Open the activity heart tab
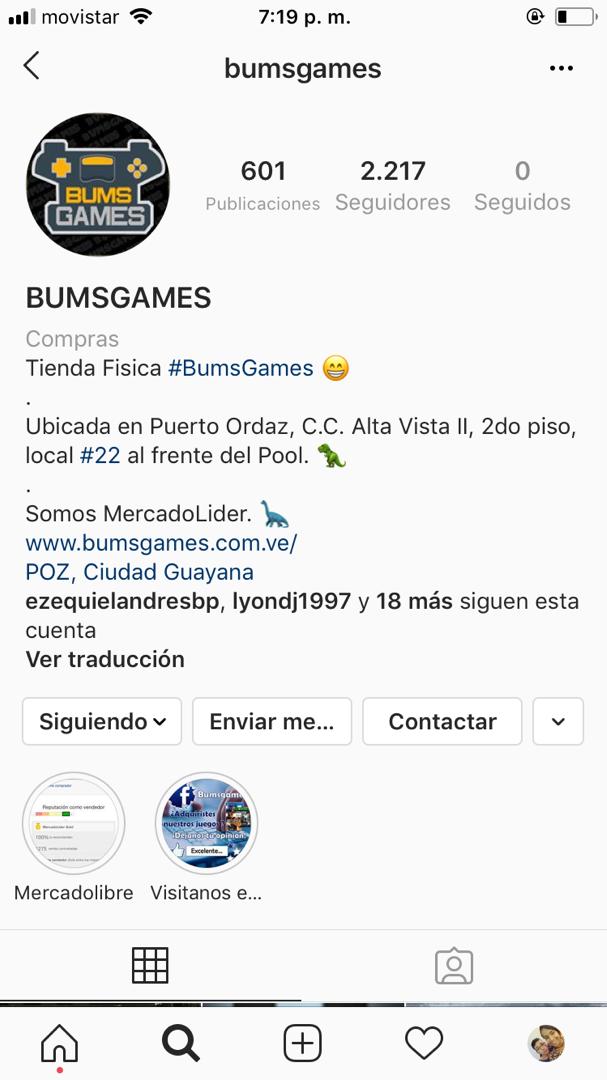 pyautogui.click(x=424, y=1043)
